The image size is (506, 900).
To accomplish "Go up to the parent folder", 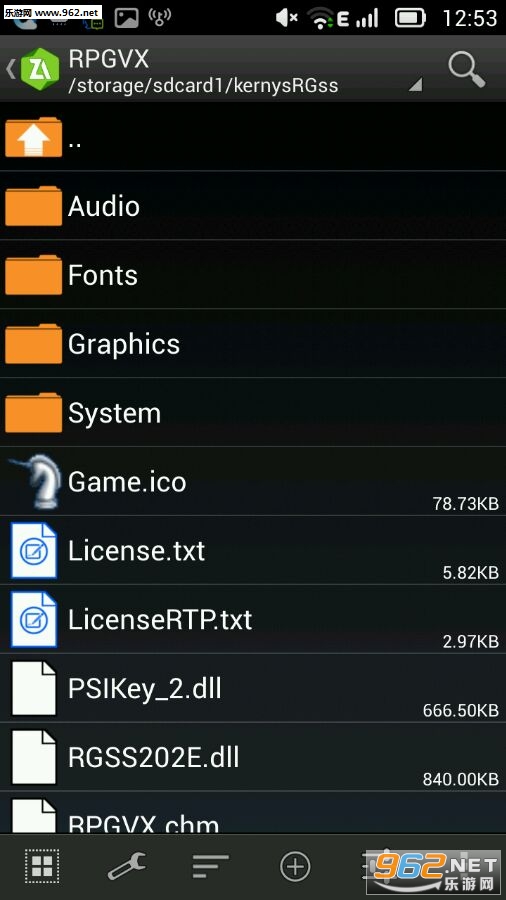I will (253, 137).
